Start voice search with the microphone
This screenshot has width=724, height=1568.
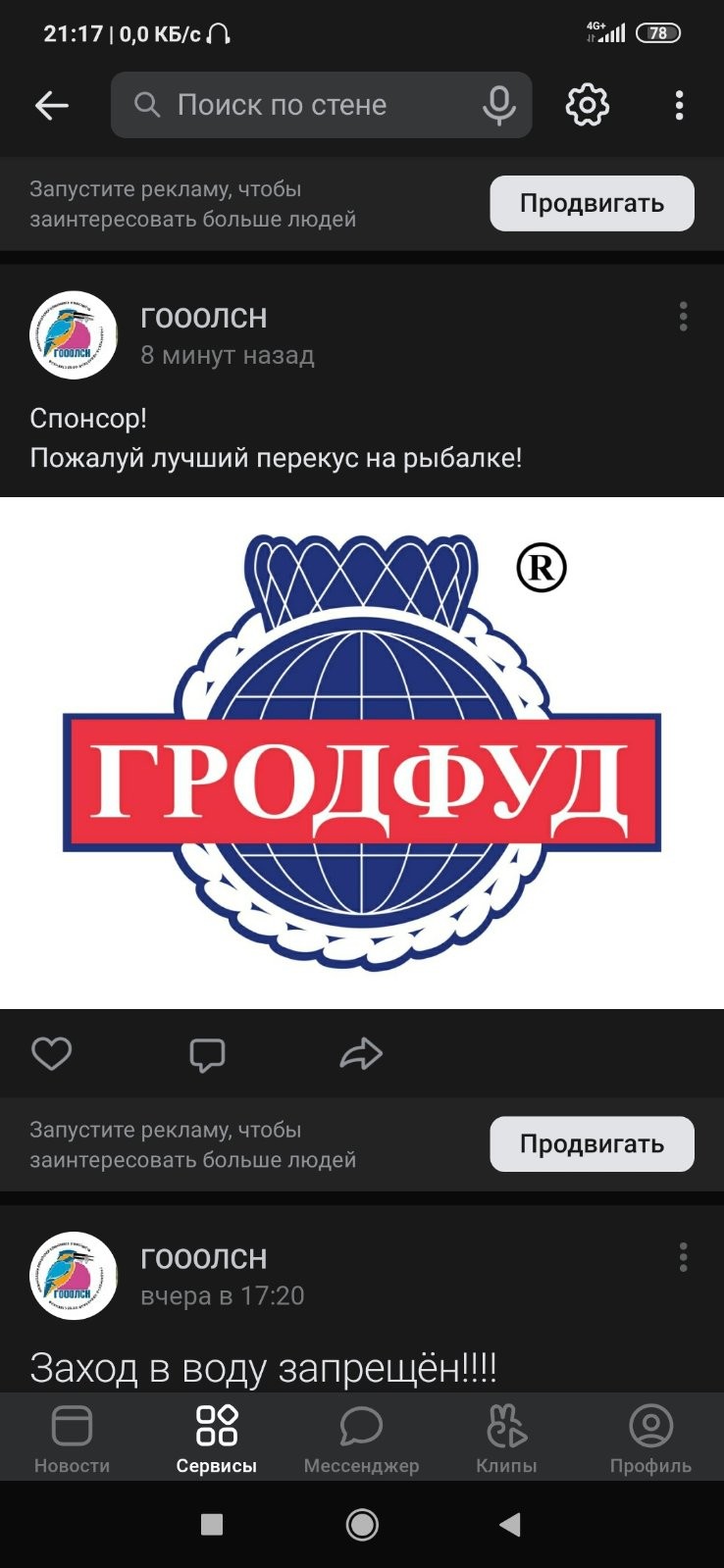(x=498, y=105)
